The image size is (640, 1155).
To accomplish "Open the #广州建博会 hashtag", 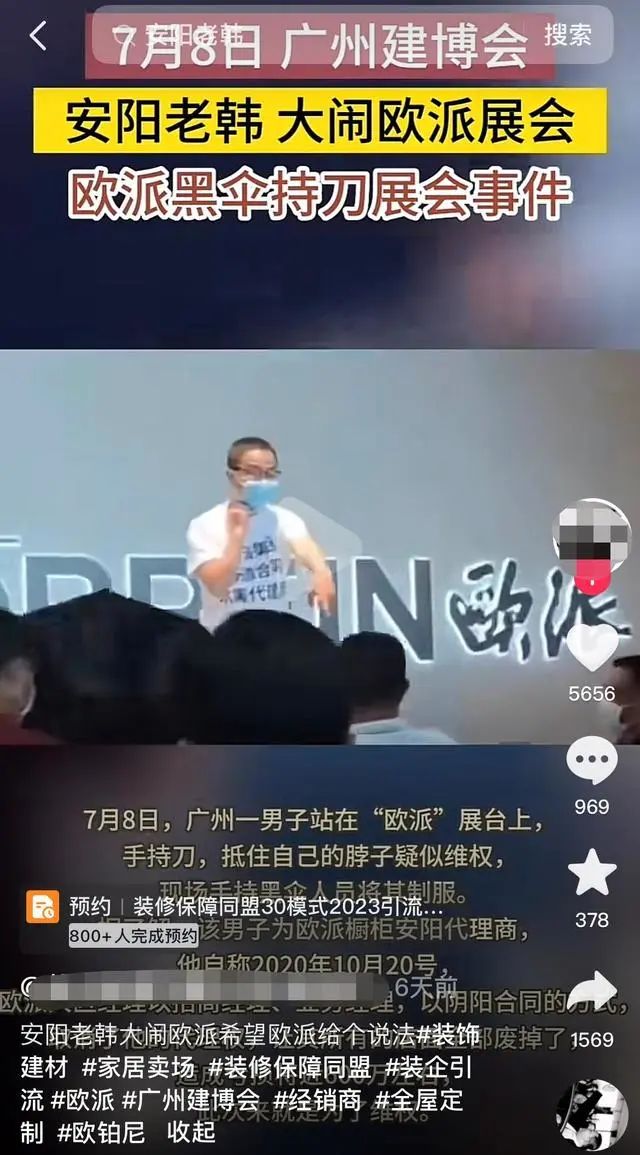I will [x=184, y=1100].
